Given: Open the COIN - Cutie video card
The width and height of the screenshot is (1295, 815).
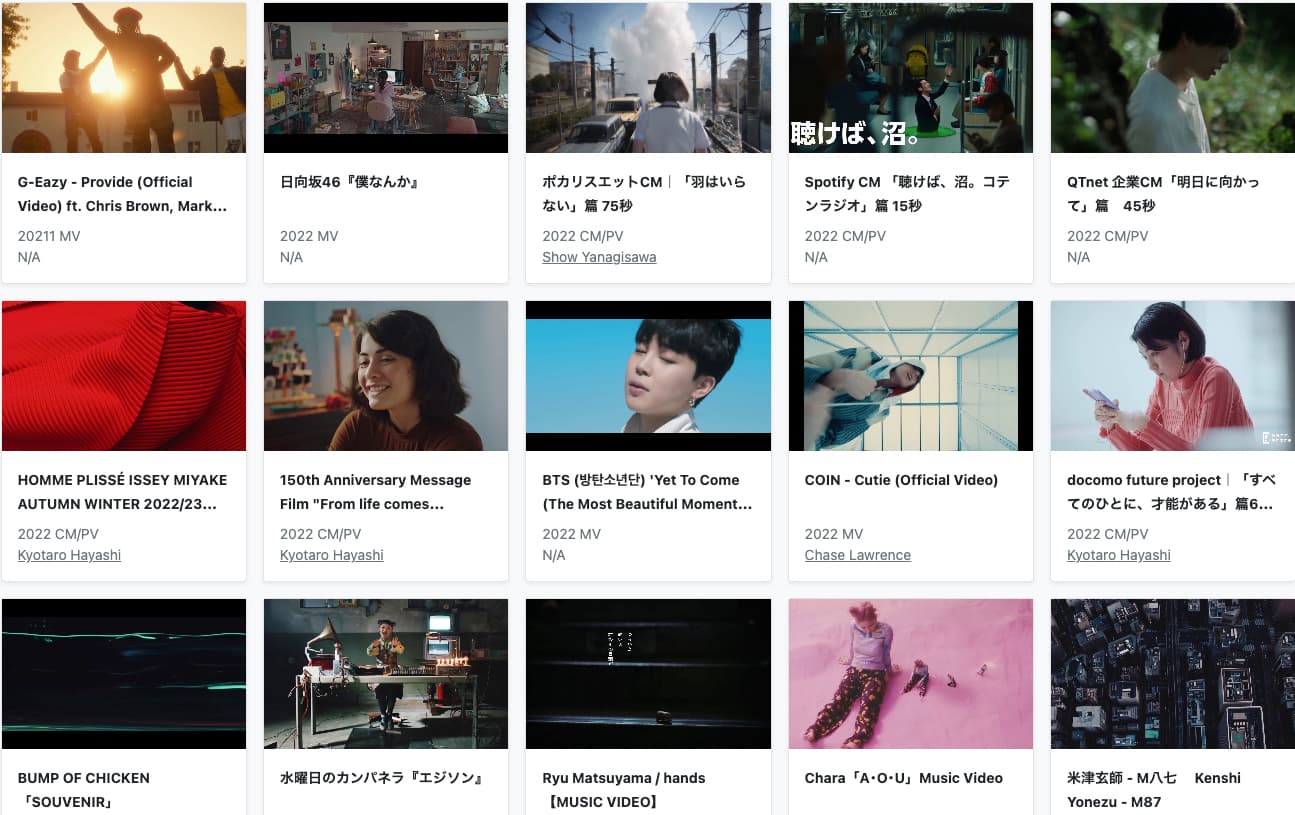Looking at the screenshot, I should (x=910, y=376).
